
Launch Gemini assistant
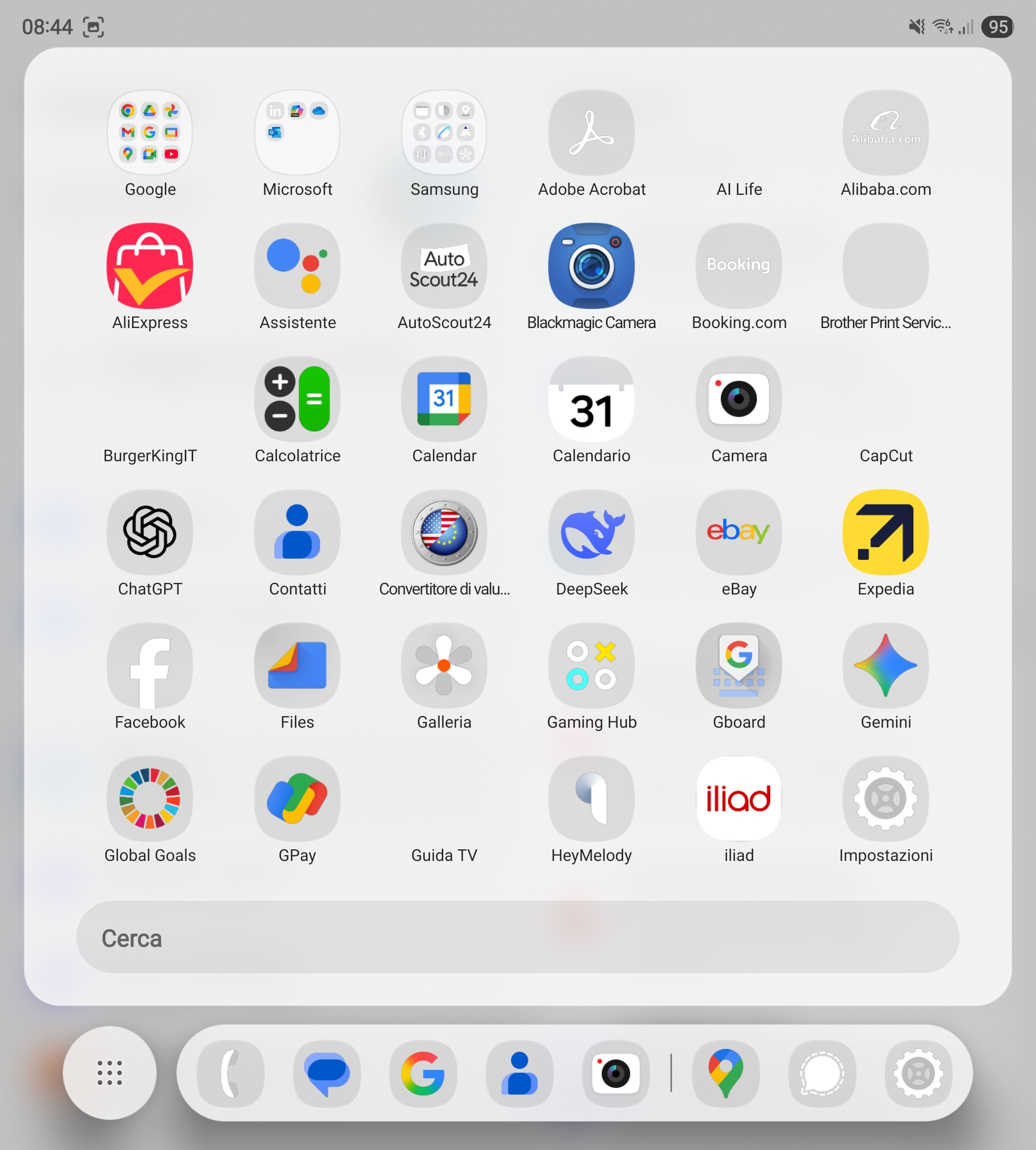(x=885, y=666)
